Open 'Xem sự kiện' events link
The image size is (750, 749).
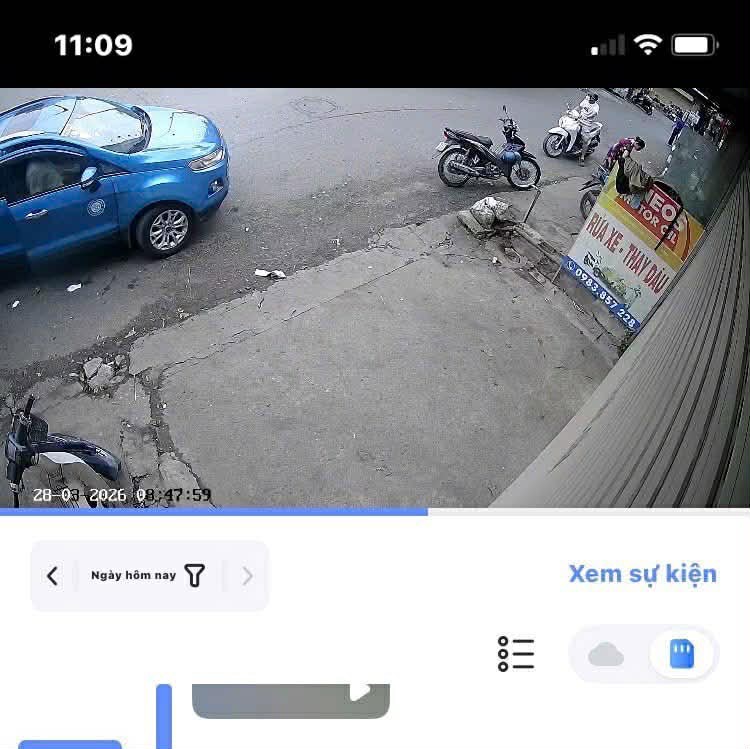pyautogui.click(x=642, y=574)
